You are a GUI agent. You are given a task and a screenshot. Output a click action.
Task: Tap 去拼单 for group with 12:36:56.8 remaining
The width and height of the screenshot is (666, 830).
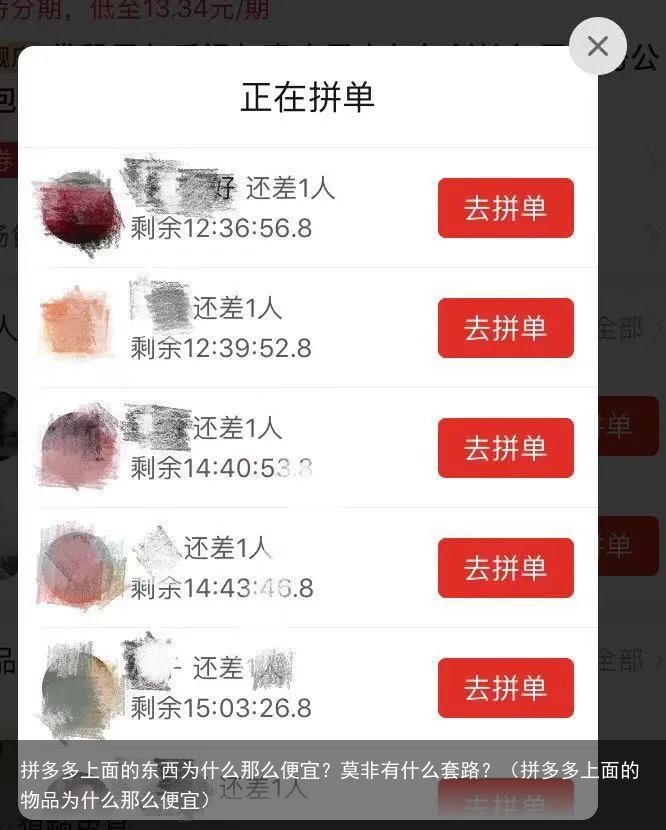click(x=505, y=208)
